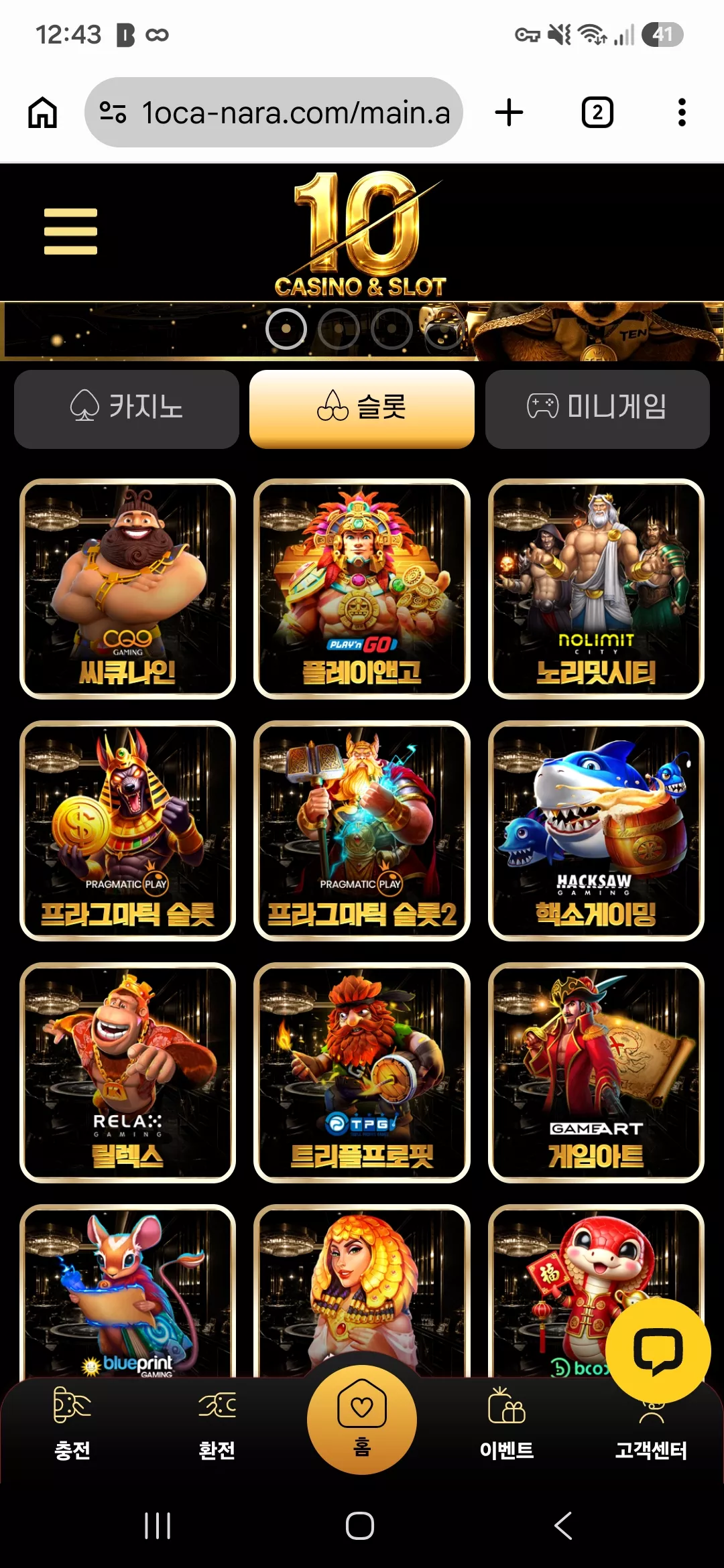Open the 씨큐나인 slot provider
This screenshot has width=724, height=1568.
click(127, 589)
